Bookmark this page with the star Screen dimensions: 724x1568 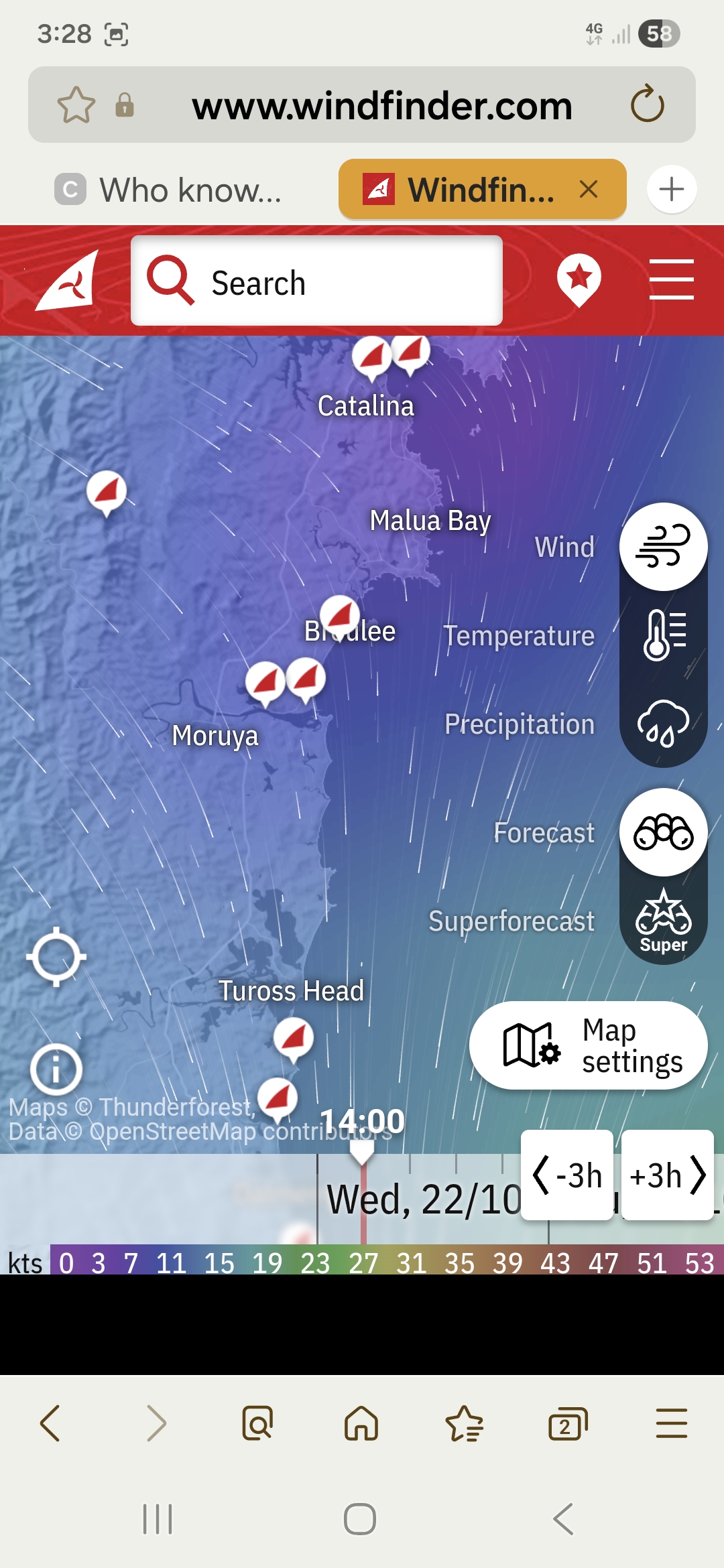tap(76, 105)
